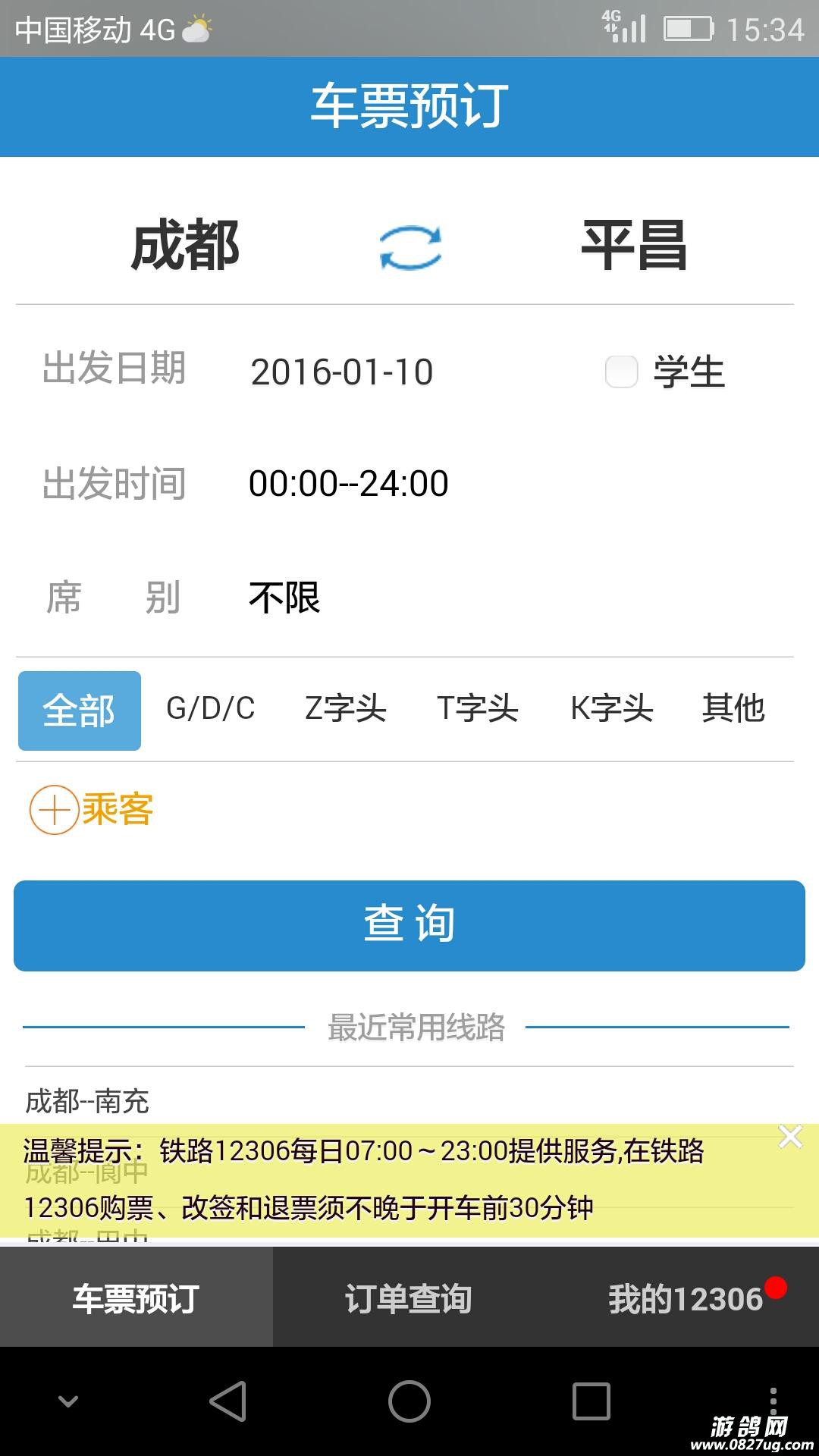
Task: Select recent route 成都--南充
Action: 87,1101
